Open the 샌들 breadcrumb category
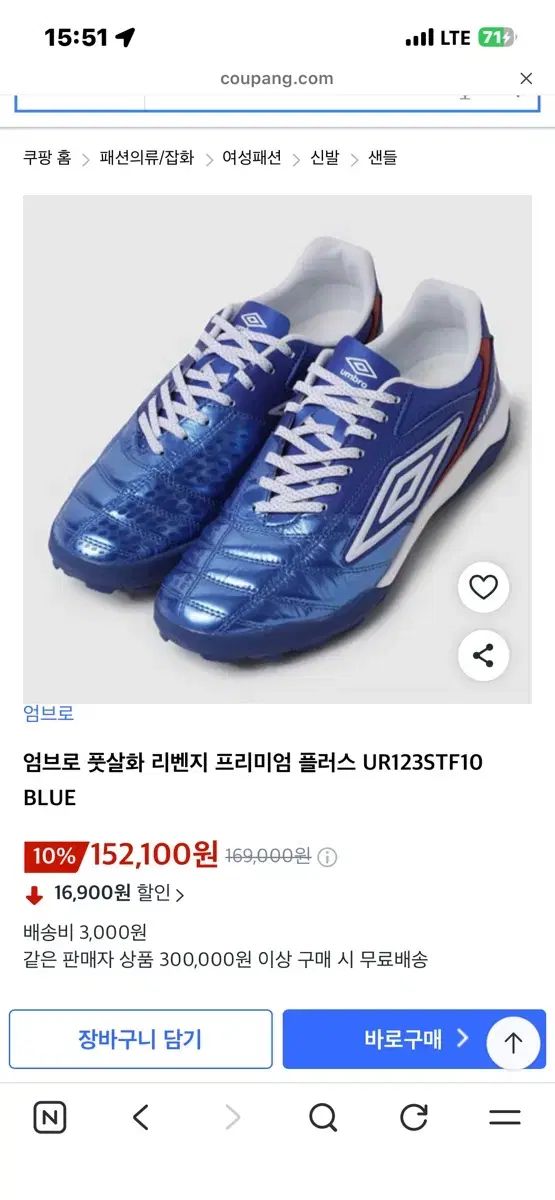555x1200 pixels. (383, 158)
